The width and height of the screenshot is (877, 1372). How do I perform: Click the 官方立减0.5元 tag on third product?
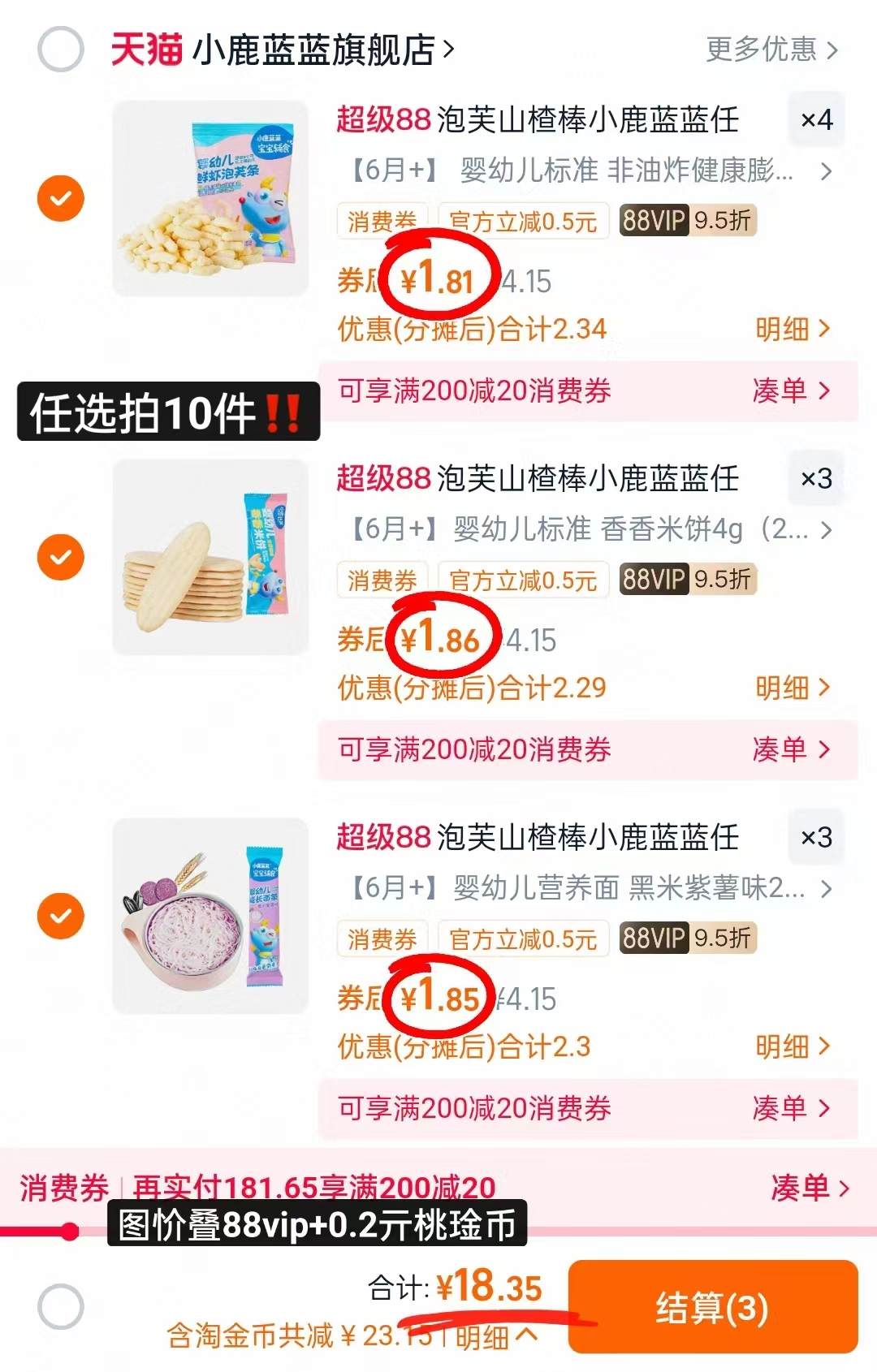coord(525,939)
